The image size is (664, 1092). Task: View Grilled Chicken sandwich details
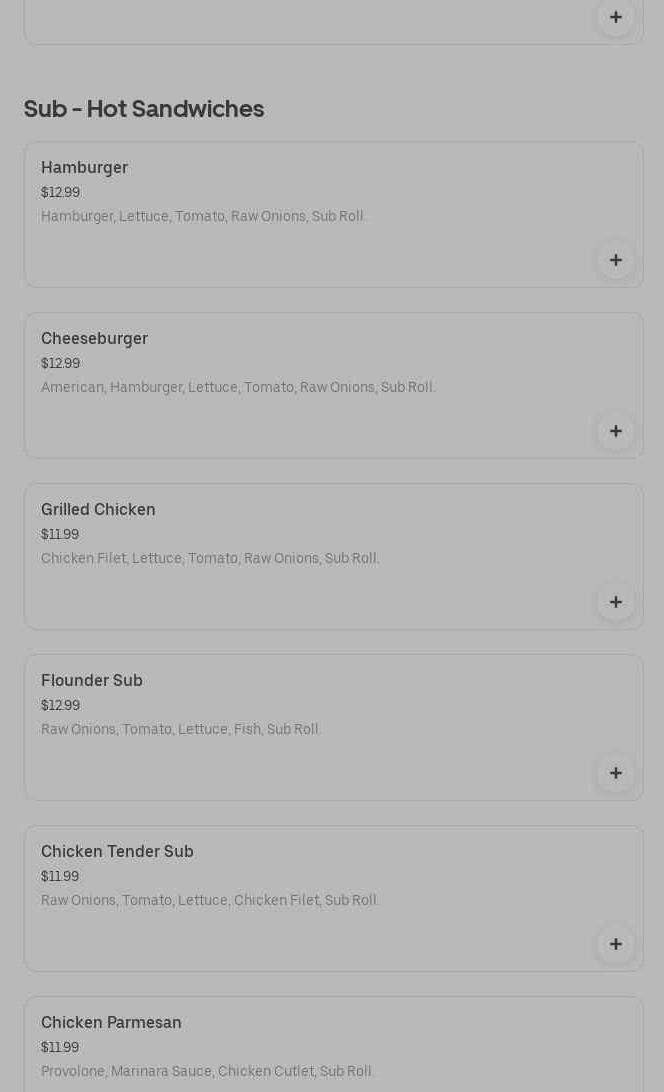(300, 542)
